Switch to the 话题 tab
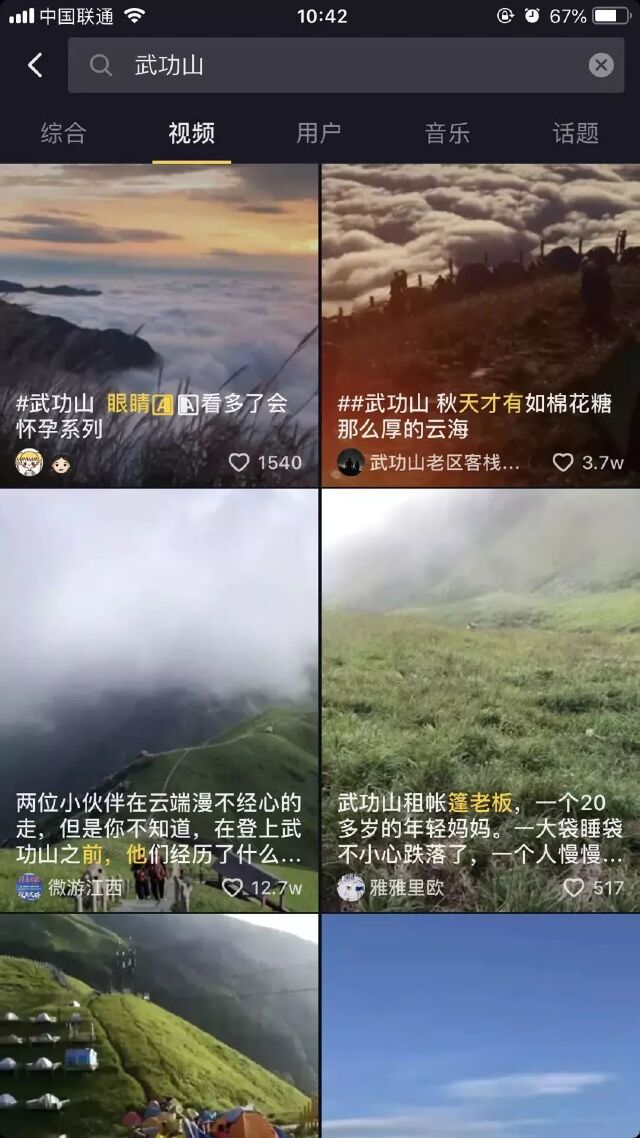The width and height of the screenshot is (640, 1138). click(x=575, y=133)
